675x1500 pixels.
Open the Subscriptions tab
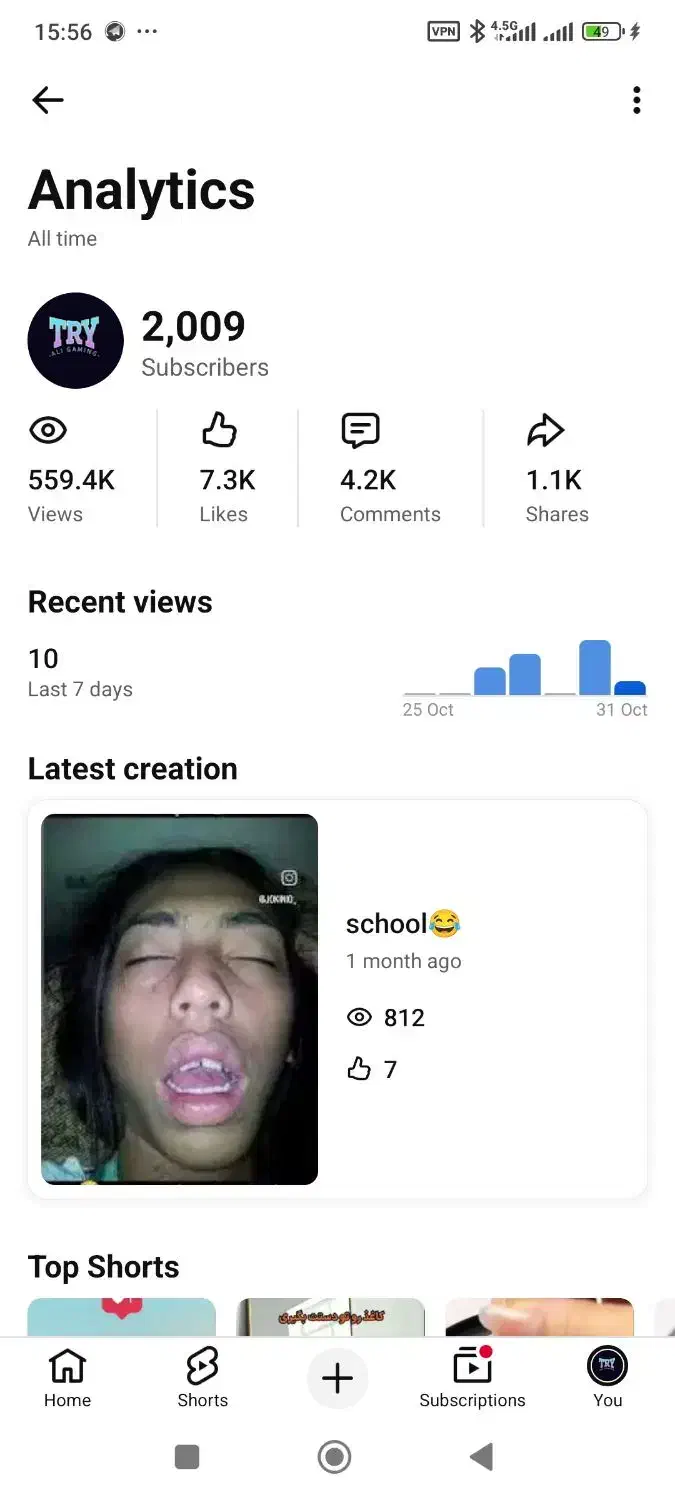[472, 1378]
